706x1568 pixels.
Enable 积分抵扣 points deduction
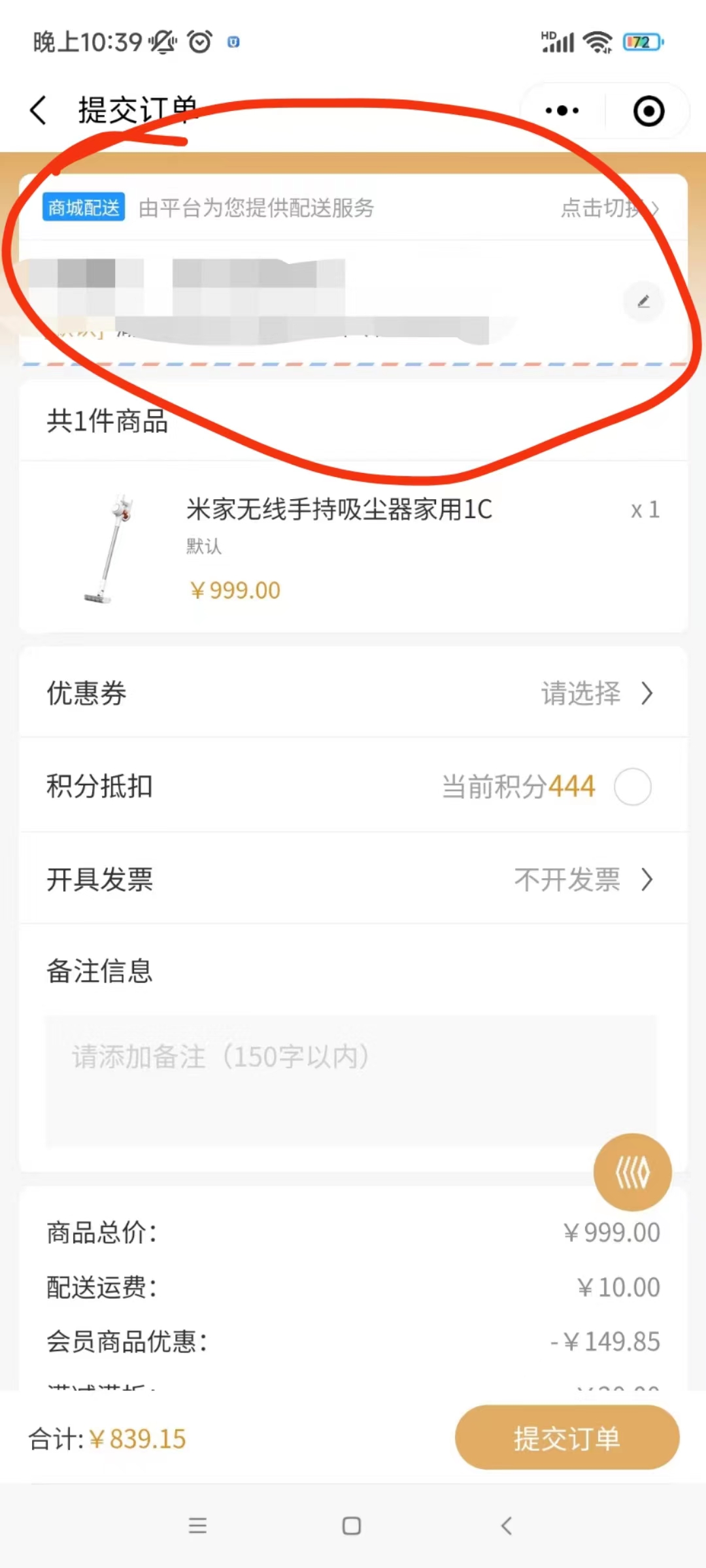coord(632,787)
